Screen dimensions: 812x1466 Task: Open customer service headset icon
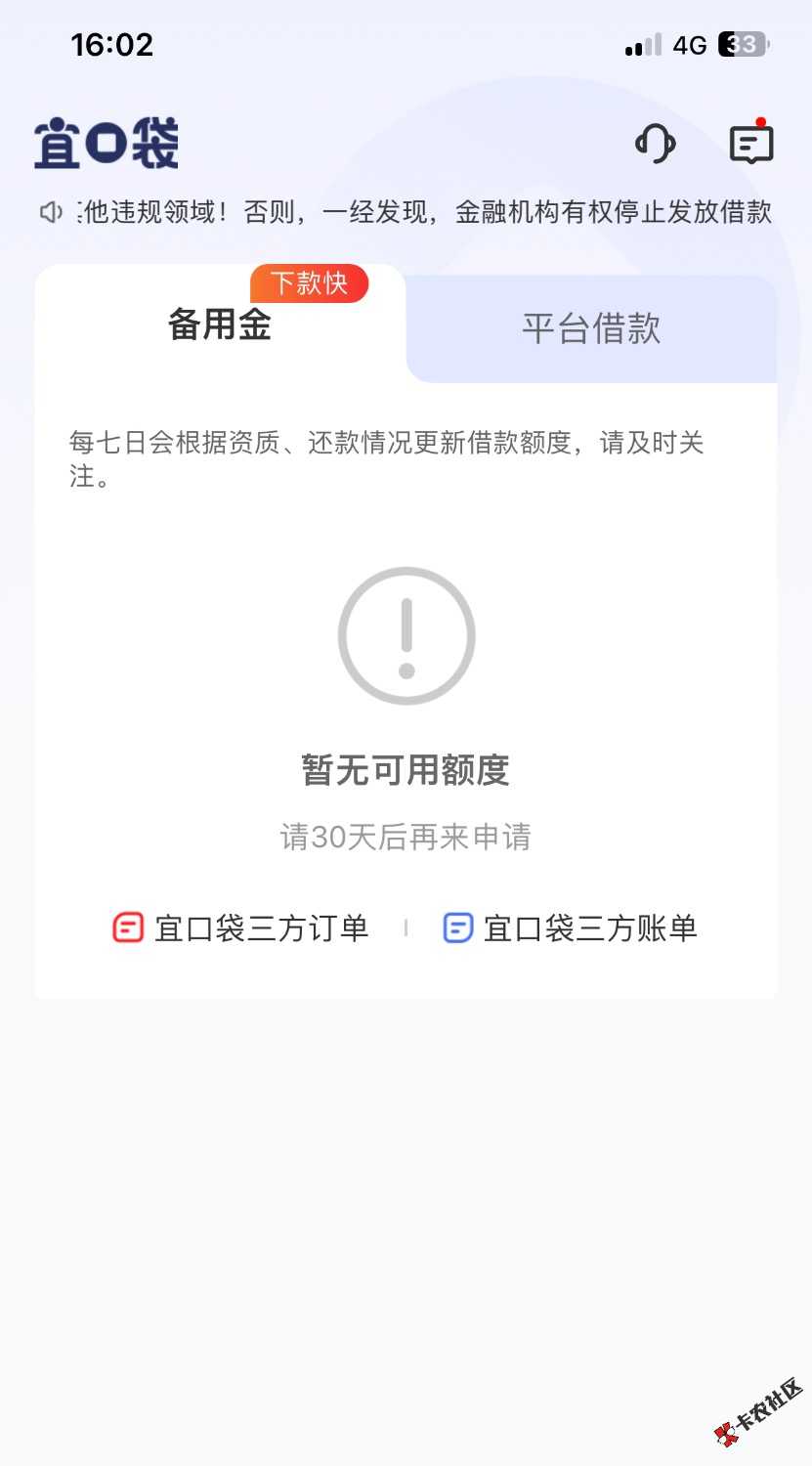point(655,144)
